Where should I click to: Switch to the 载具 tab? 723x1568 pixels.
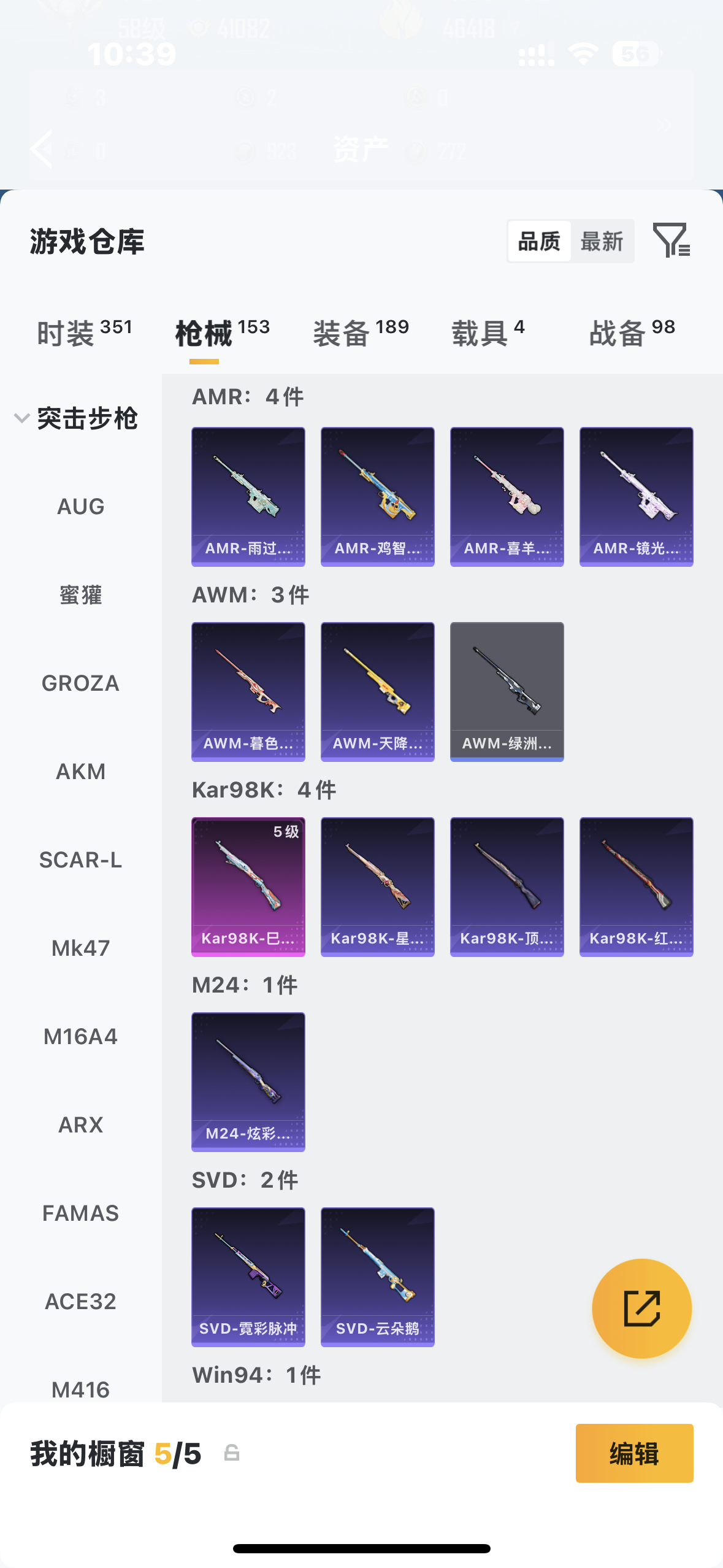pos(488,333)
